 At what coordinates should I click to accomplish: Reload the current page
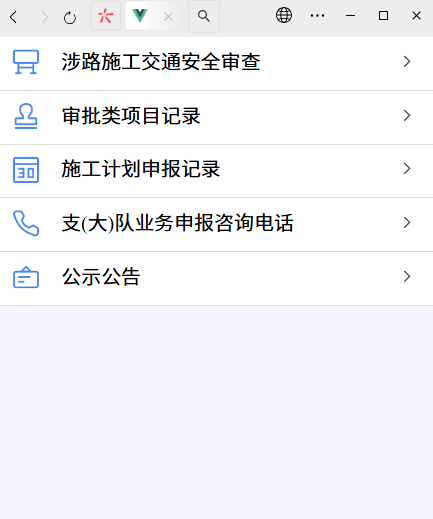[70, 17]
